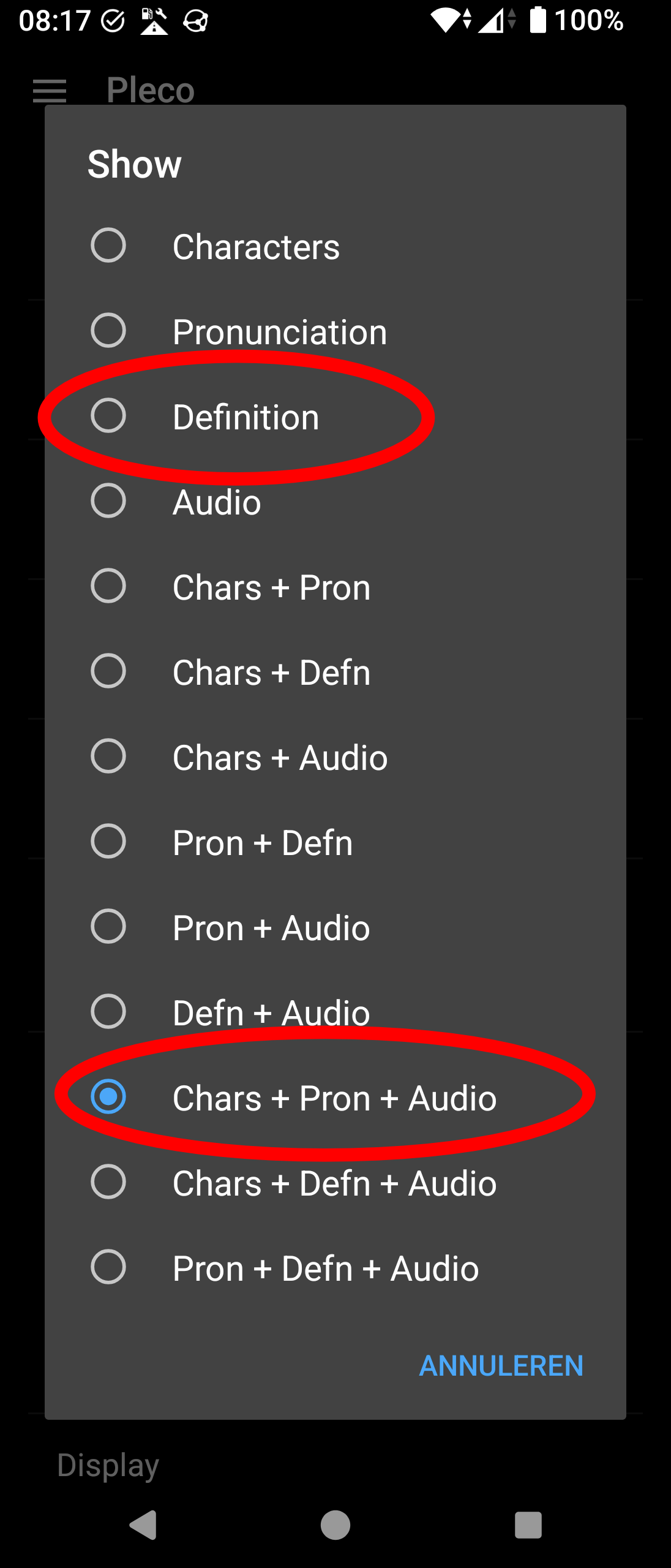Select Chars + Defn + Audio
This screenshot has width=671, height=1568.
(334, 1183)
